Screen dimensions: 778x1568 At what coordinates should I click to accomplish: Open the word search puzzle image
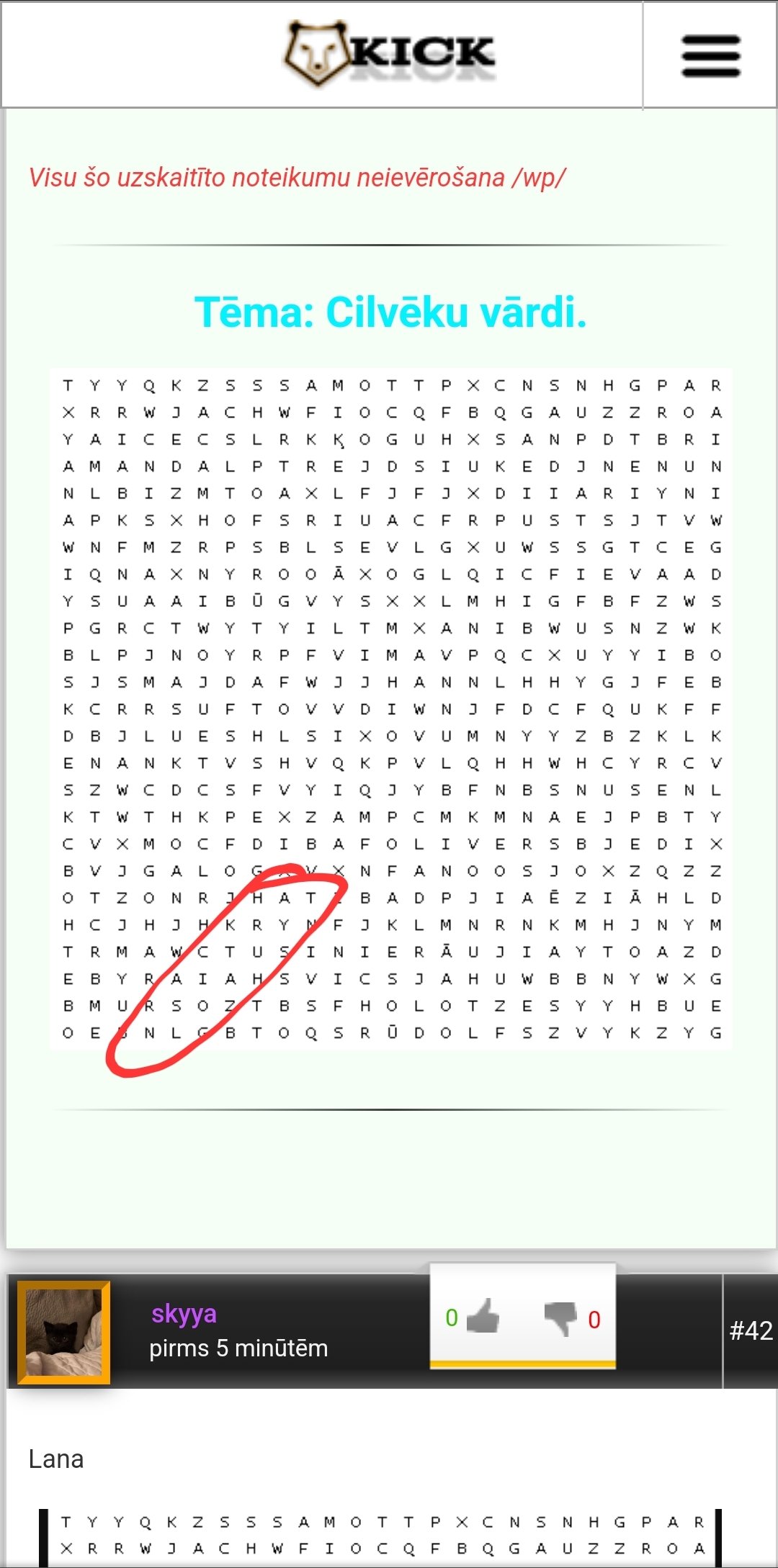[x=391, y=709]
